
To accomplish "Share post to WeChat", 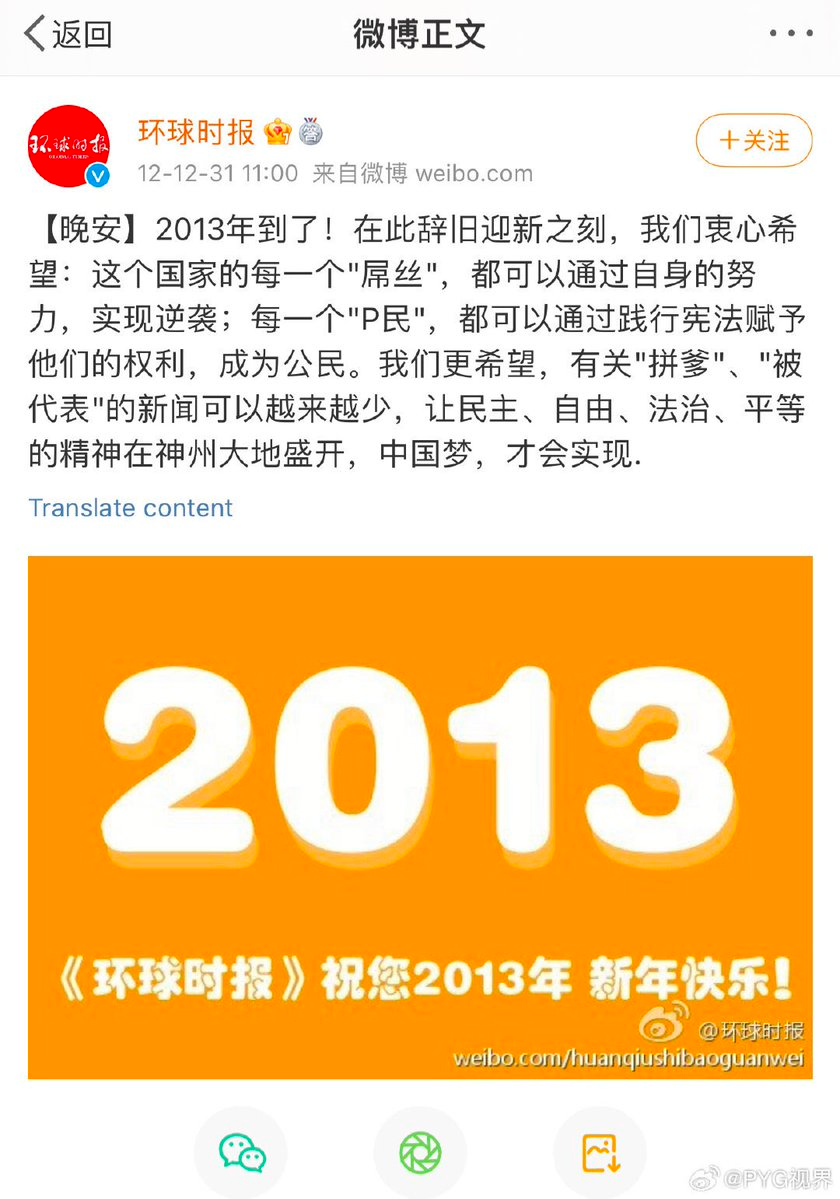I will [241, 1153].
